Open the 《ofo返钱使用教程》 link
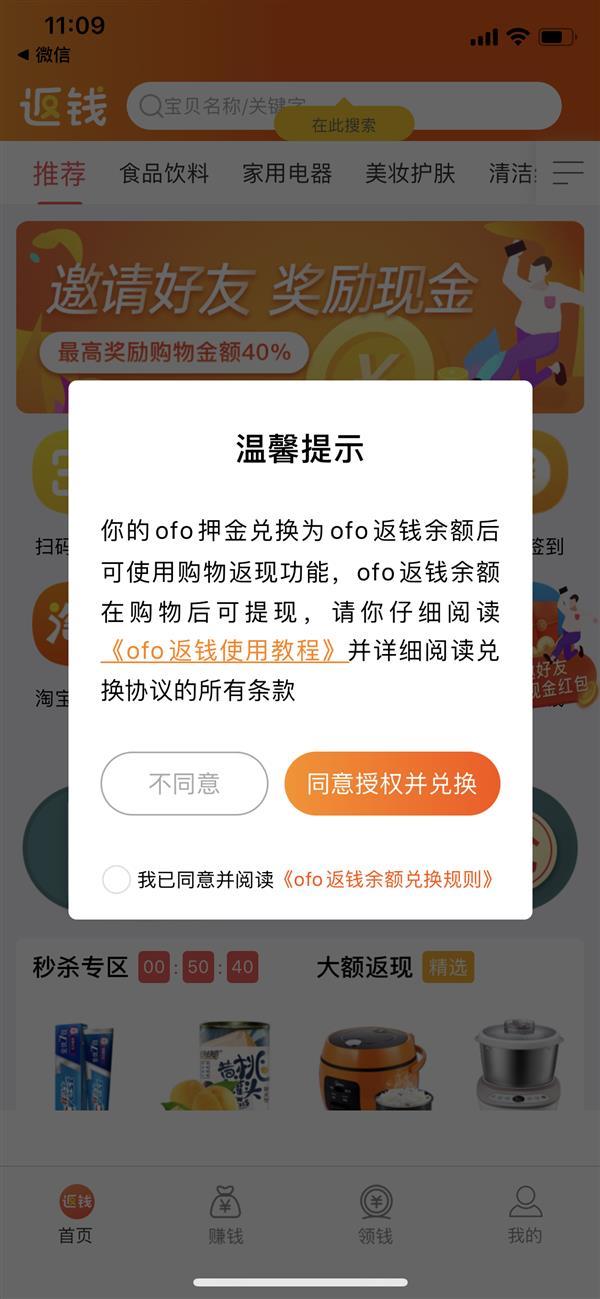 pos(224,650)
